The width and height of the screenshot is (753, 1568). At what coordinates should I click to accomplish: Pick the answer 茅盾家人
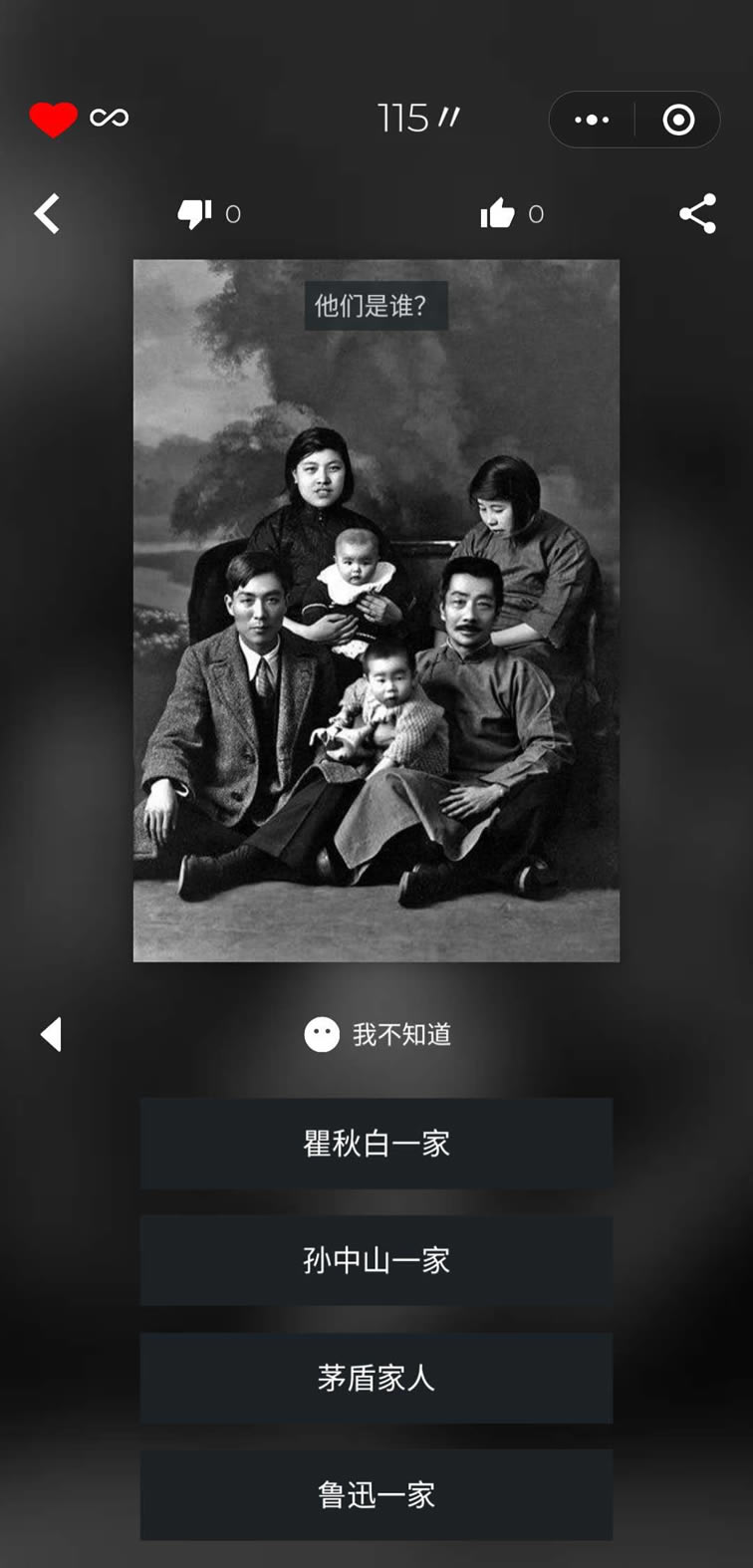[x=376, y=1378]
